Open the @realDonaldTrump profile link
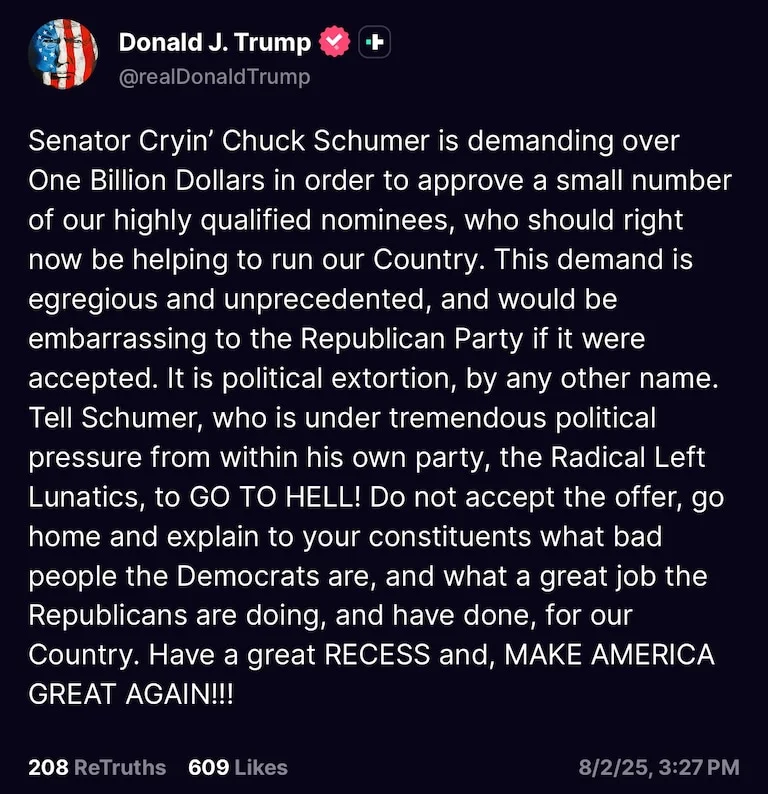Screen dimensions: 768x794 point(214,76)
